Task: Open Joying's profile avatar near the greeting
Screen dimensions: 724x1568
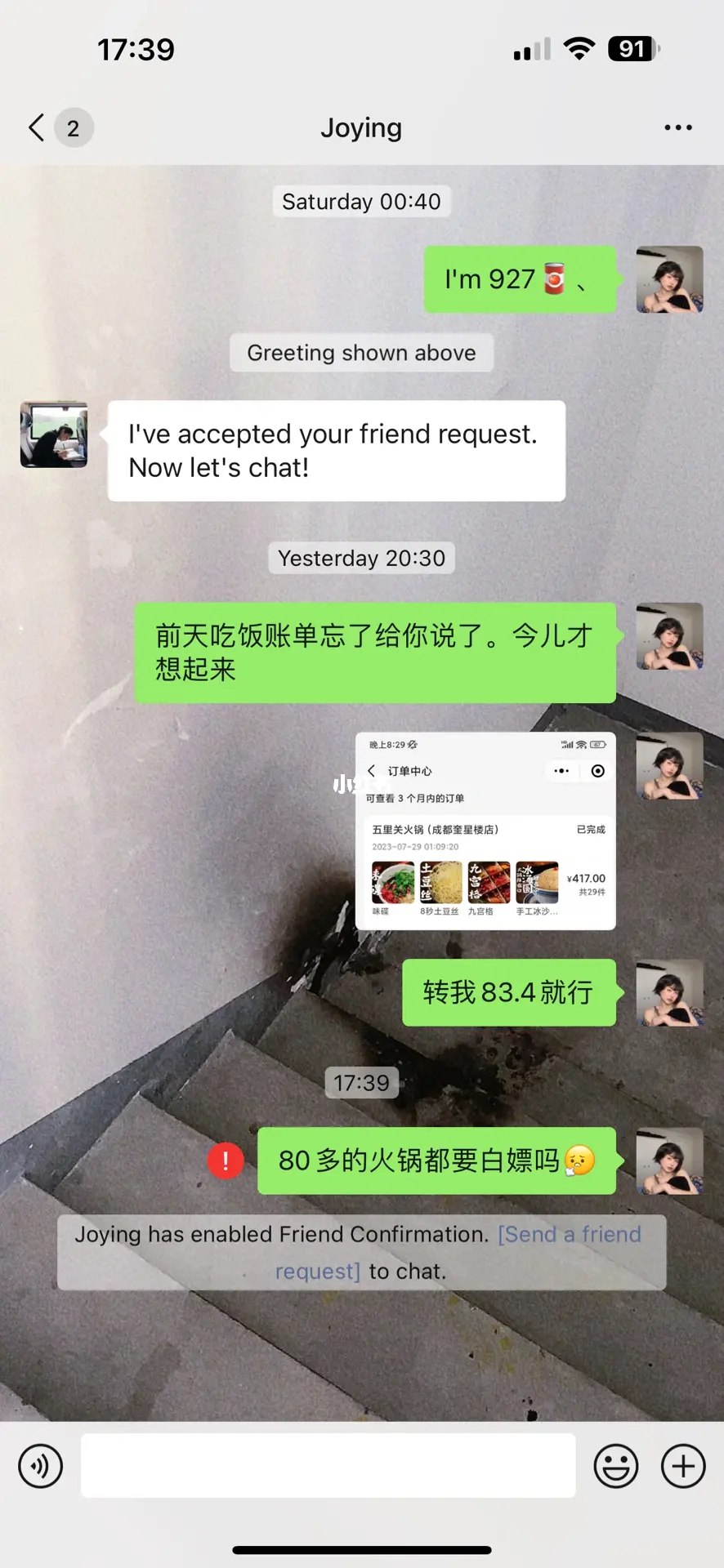Action: click(52, 434)
